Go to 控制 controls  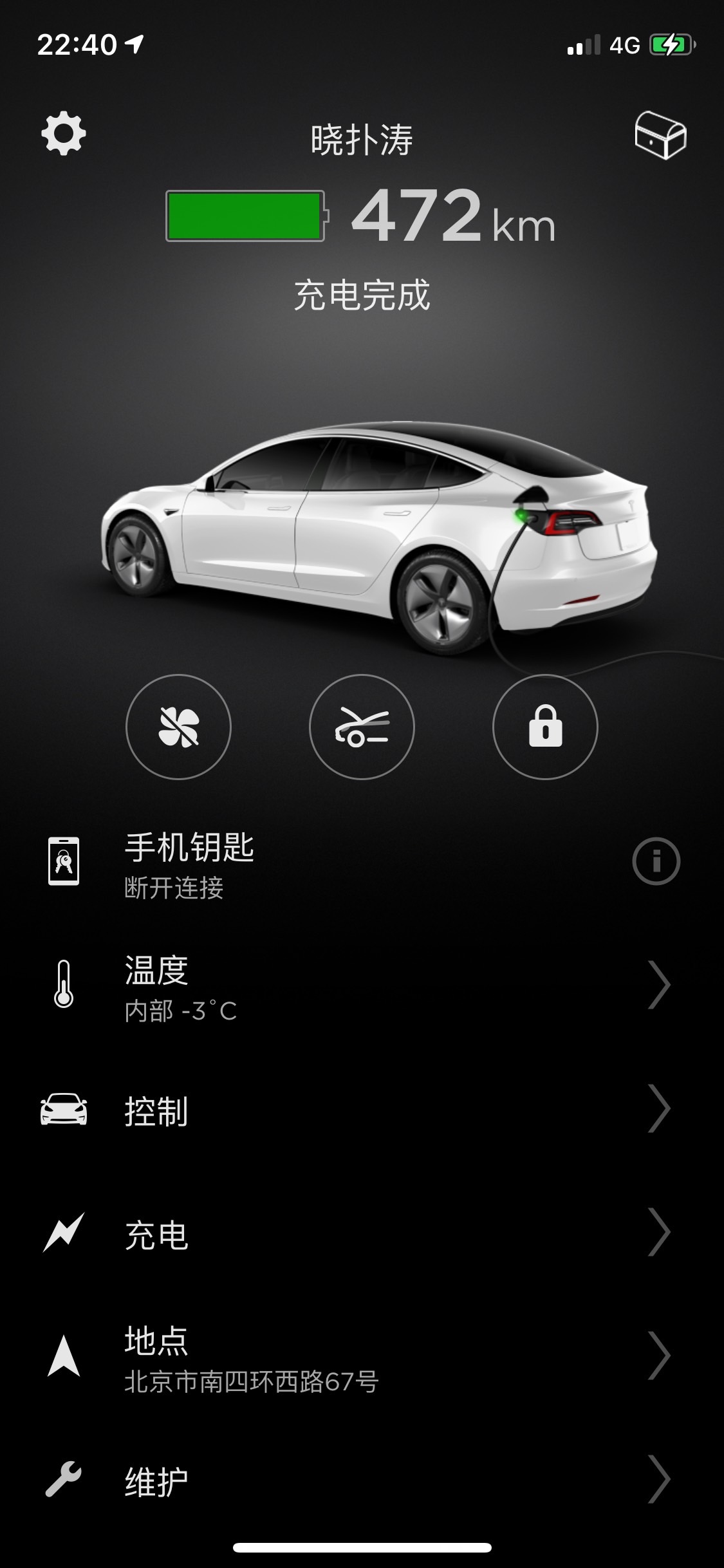pyautogui.click(x=360, y=1110)
